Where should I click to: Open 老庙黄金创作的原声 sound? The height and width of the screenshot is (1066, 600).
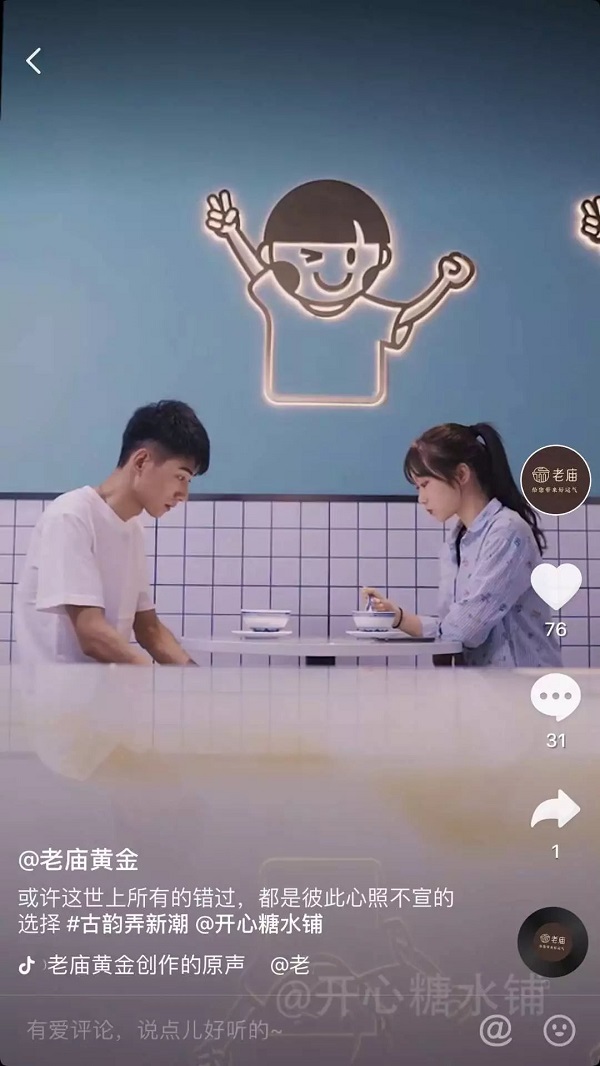145,965
